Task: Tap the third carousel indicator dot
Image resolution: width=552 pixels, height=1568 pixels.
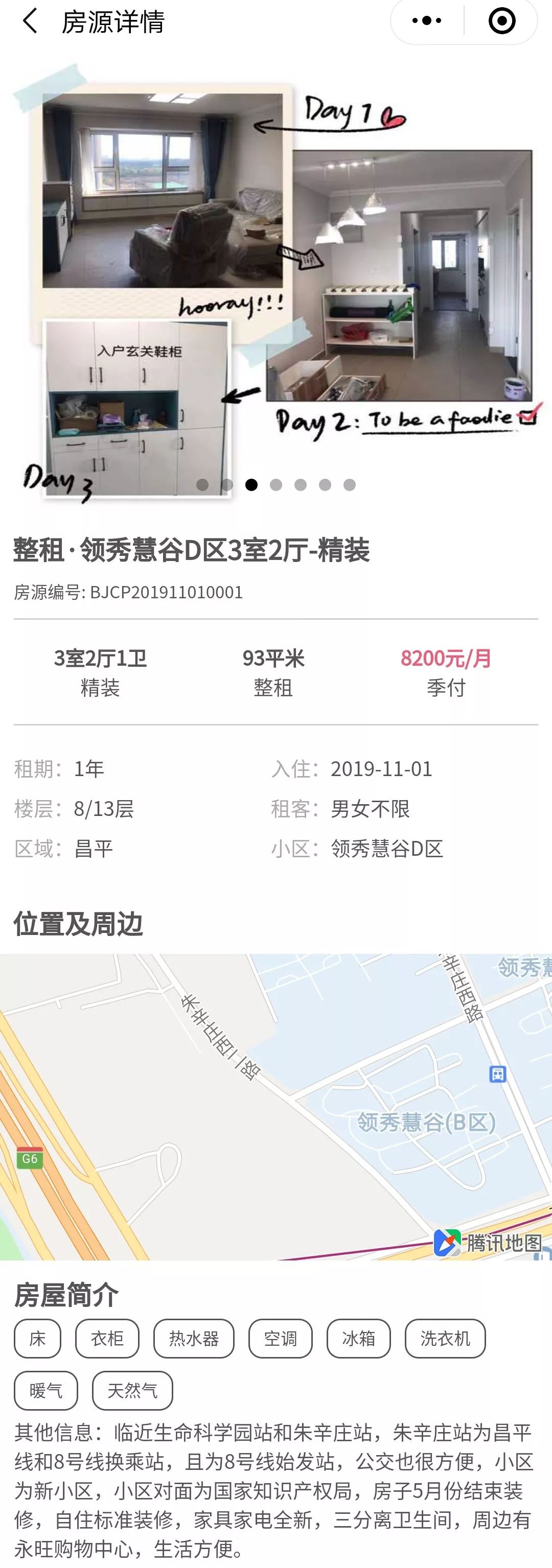Action: point(252,484)
